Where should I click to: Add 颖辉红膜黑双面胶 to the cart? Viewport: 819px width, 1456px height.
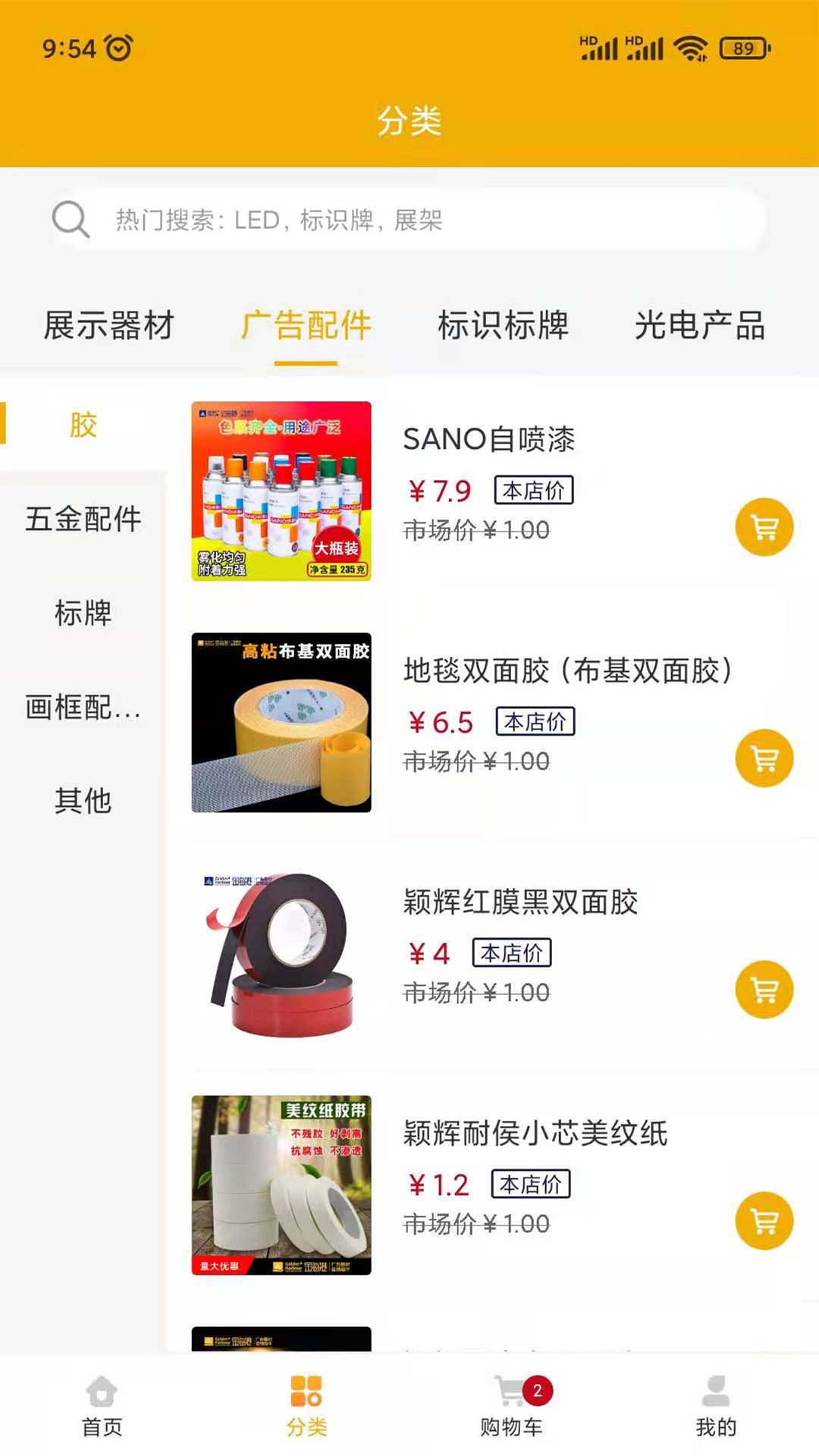(x=764, y=990)
